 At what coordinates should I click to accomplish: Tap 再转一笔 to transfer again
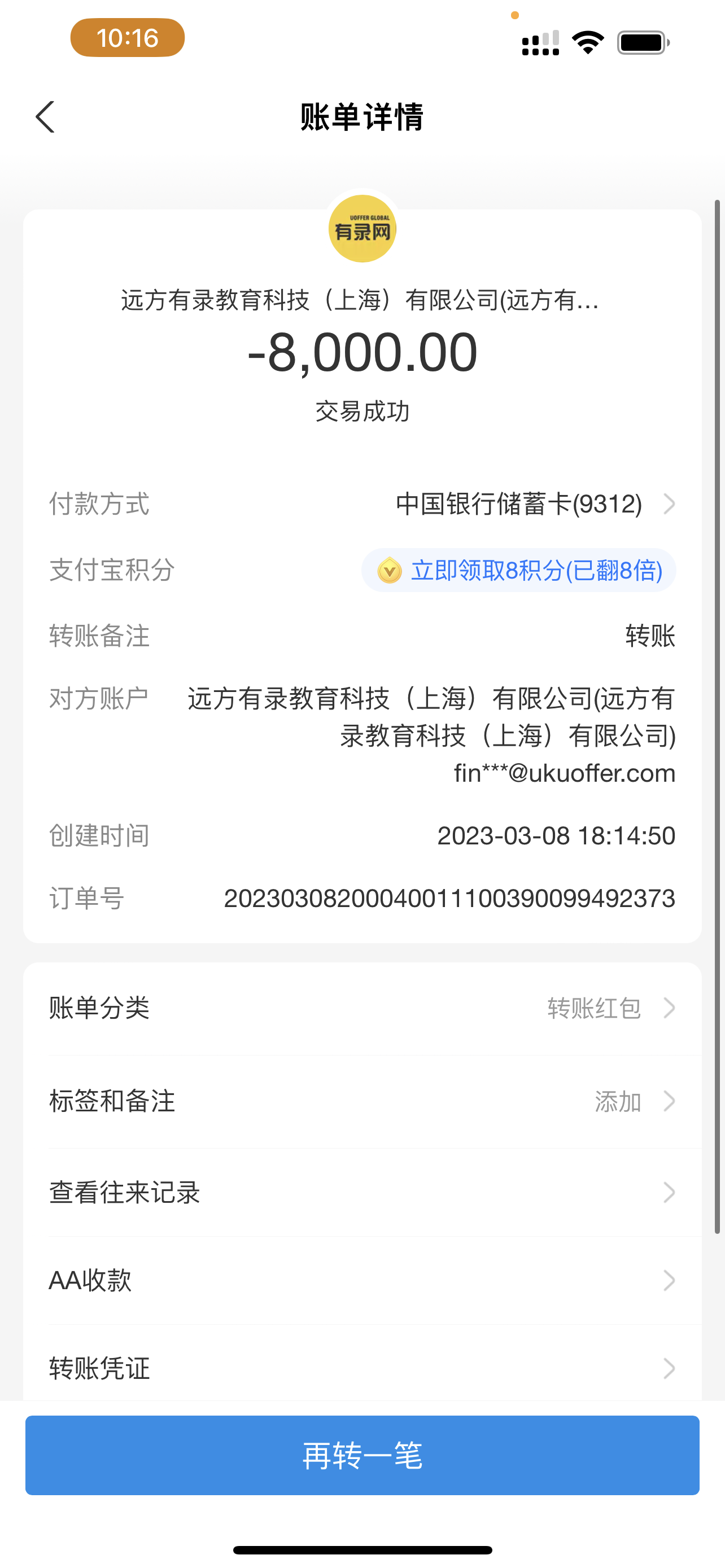[362, 1455]
